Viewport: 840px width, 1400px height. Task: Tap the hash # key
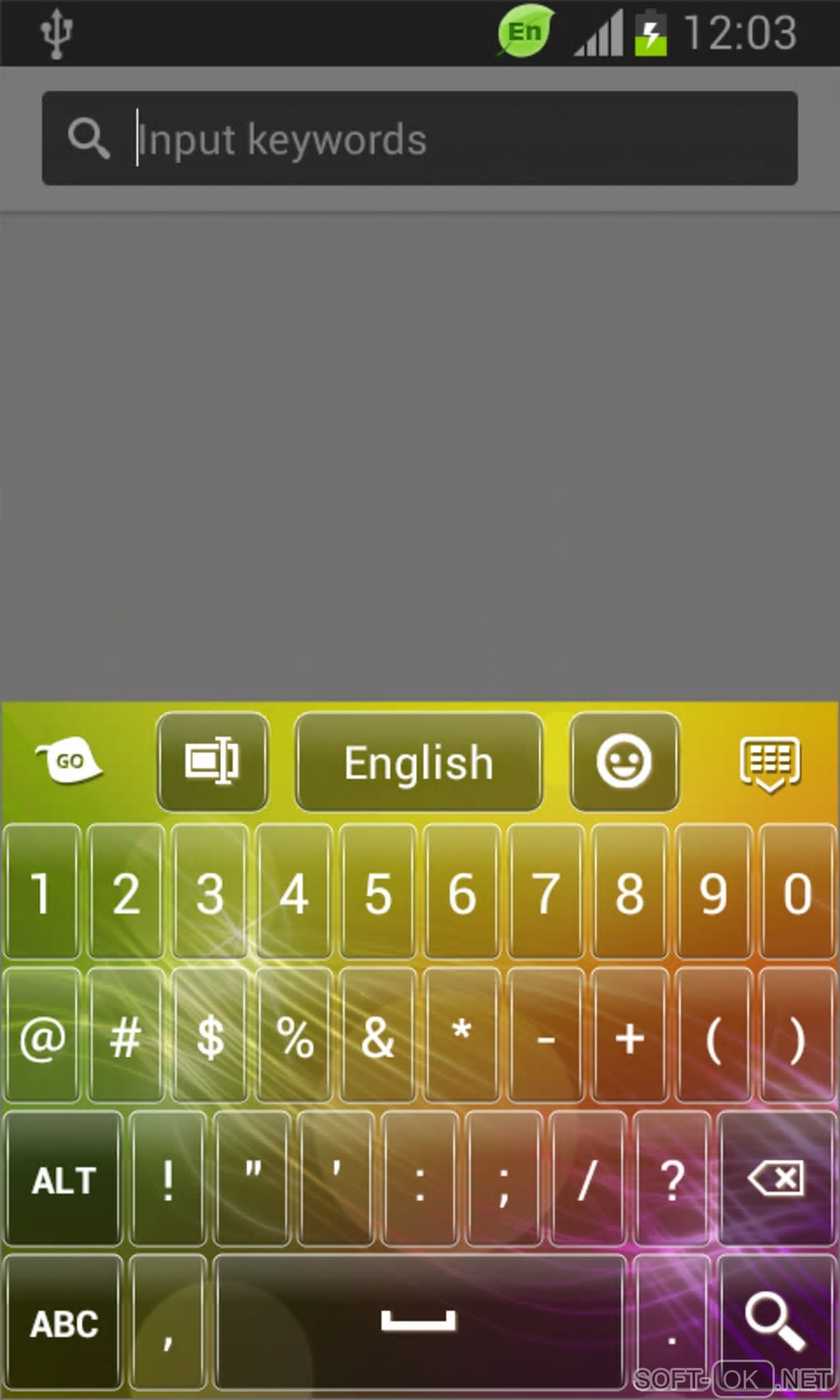tap(126, 1036)
